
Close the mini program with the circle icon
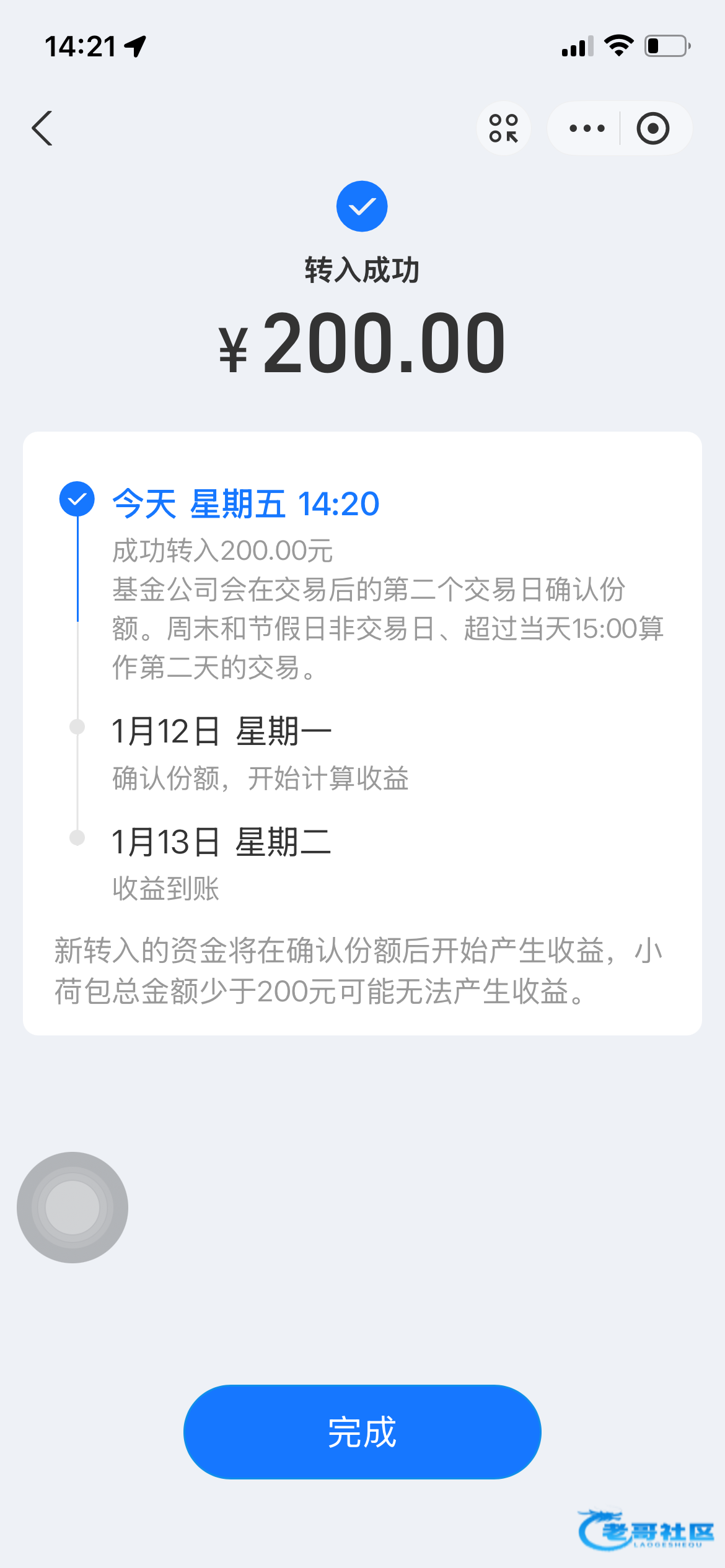(x=653, y=128)
